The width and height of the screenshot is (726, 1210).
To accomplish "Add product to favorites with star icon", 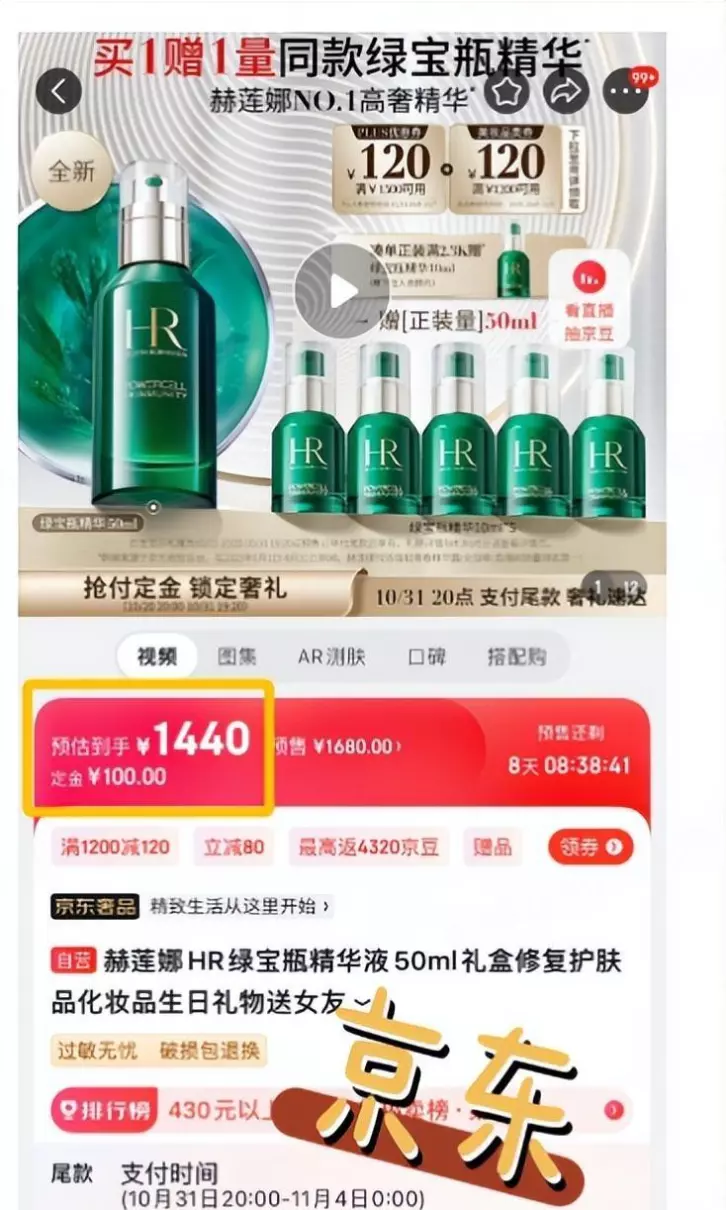I will coord(508,92).
